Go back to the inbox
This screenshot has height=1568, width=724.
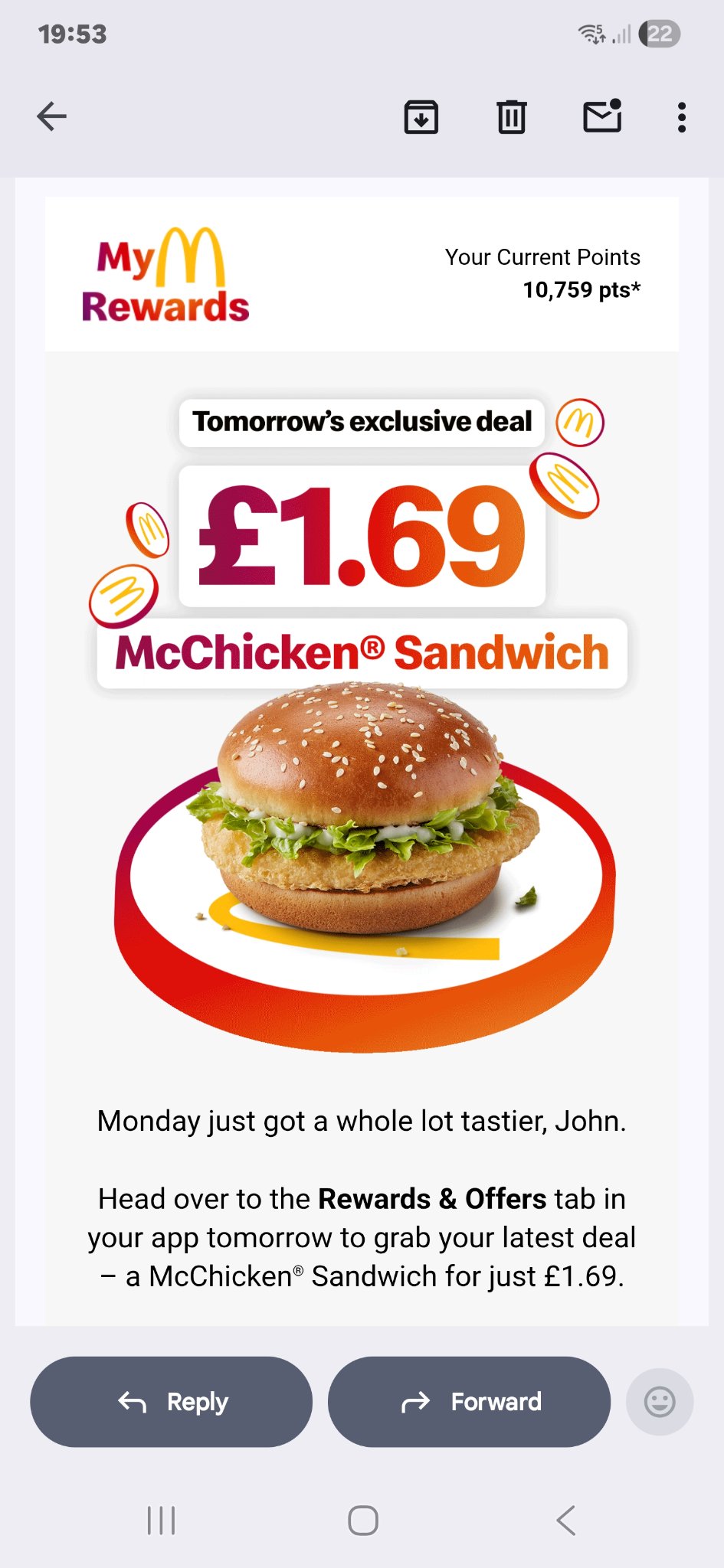tap(52, 116)
